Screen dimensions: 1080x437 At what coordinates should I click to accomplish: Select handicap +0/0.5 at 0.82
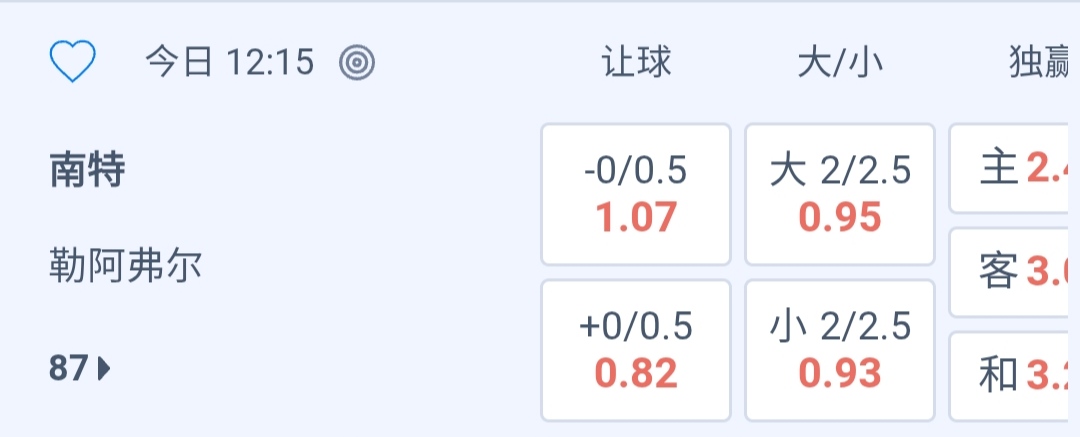click(636, 350)
